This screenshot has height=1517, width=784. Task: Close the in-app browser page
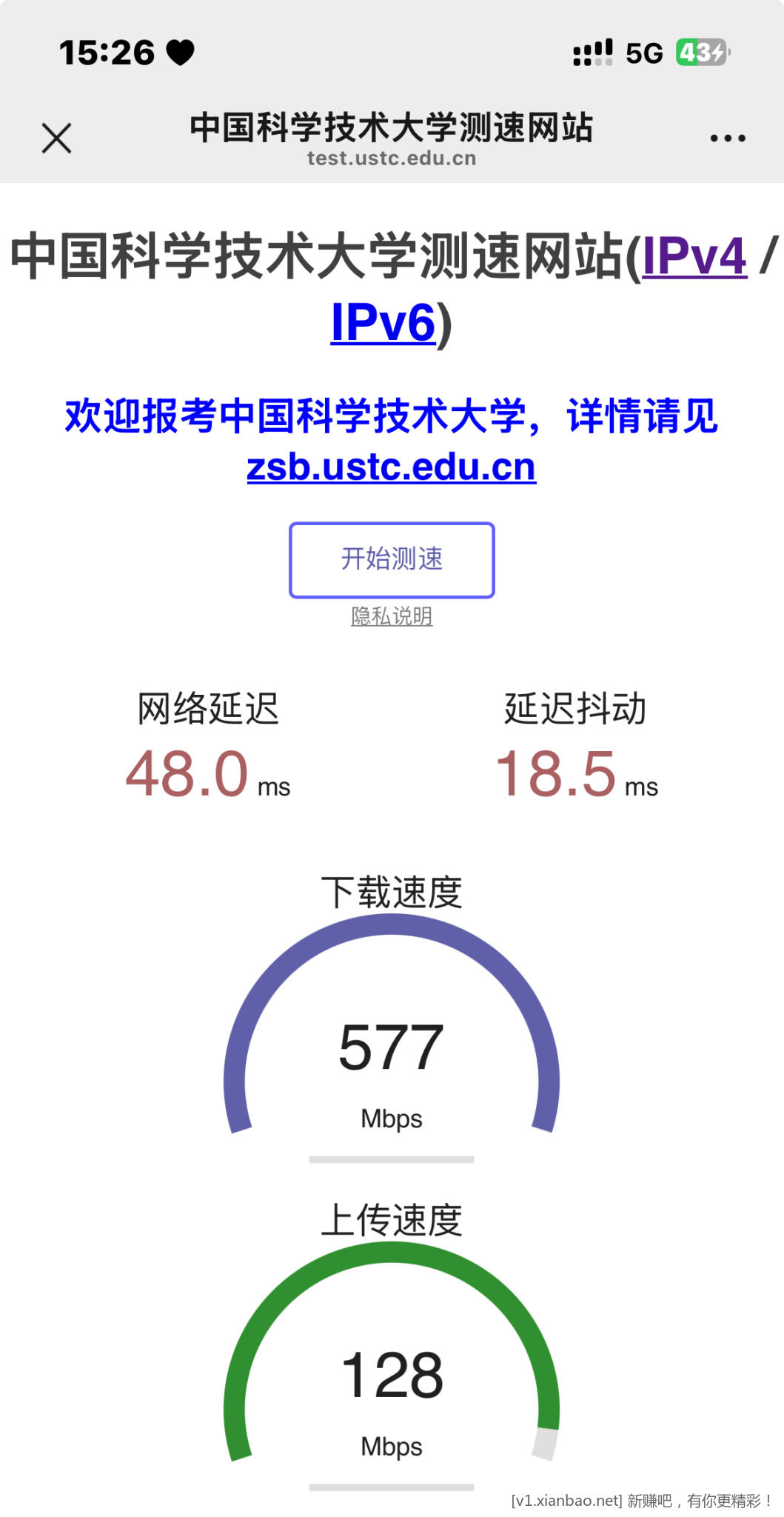pyautogui.click(x=56, y=139)
